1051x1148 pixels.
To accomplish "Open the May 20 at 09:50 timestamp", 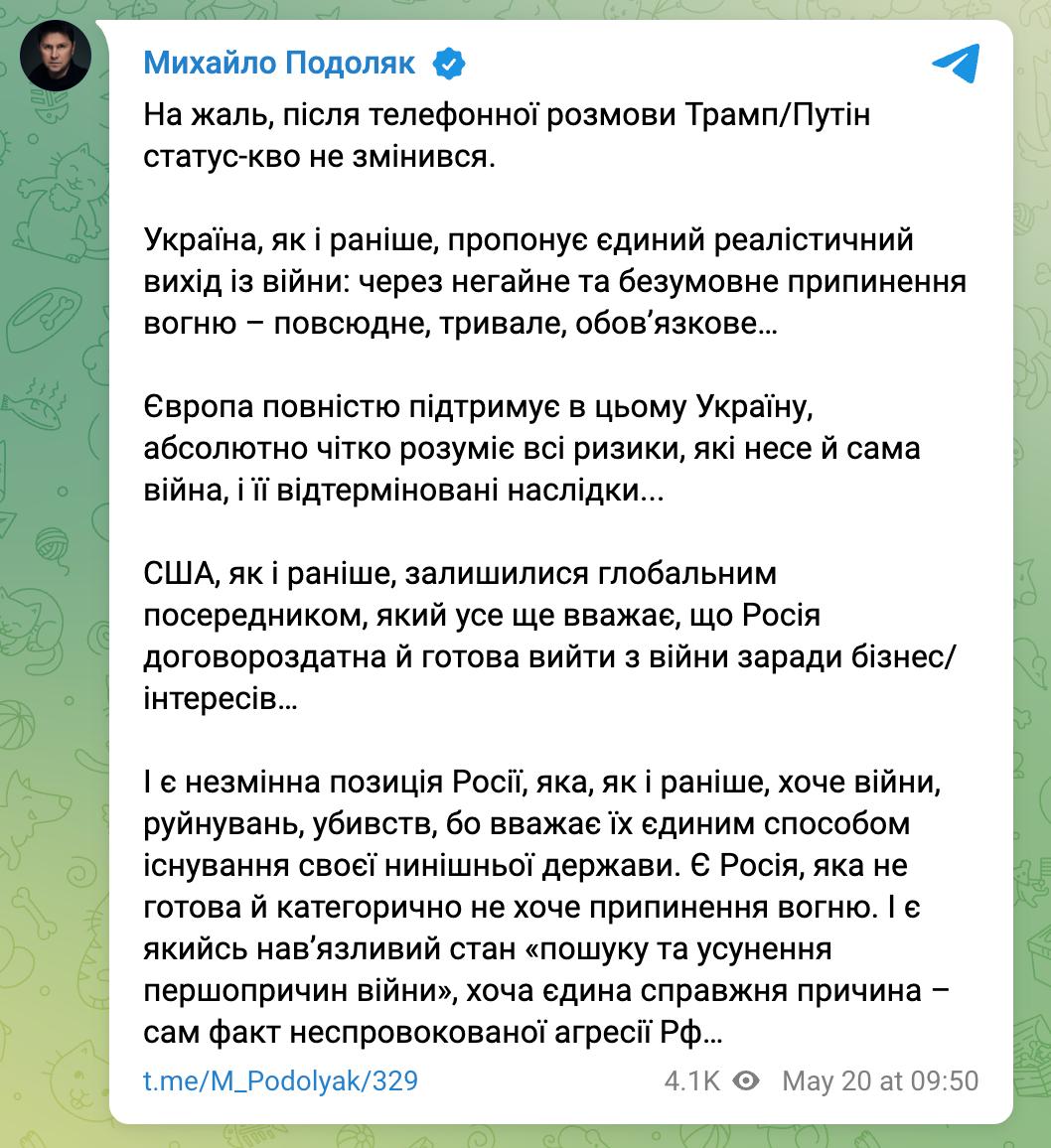I will tap(880, 1080).
